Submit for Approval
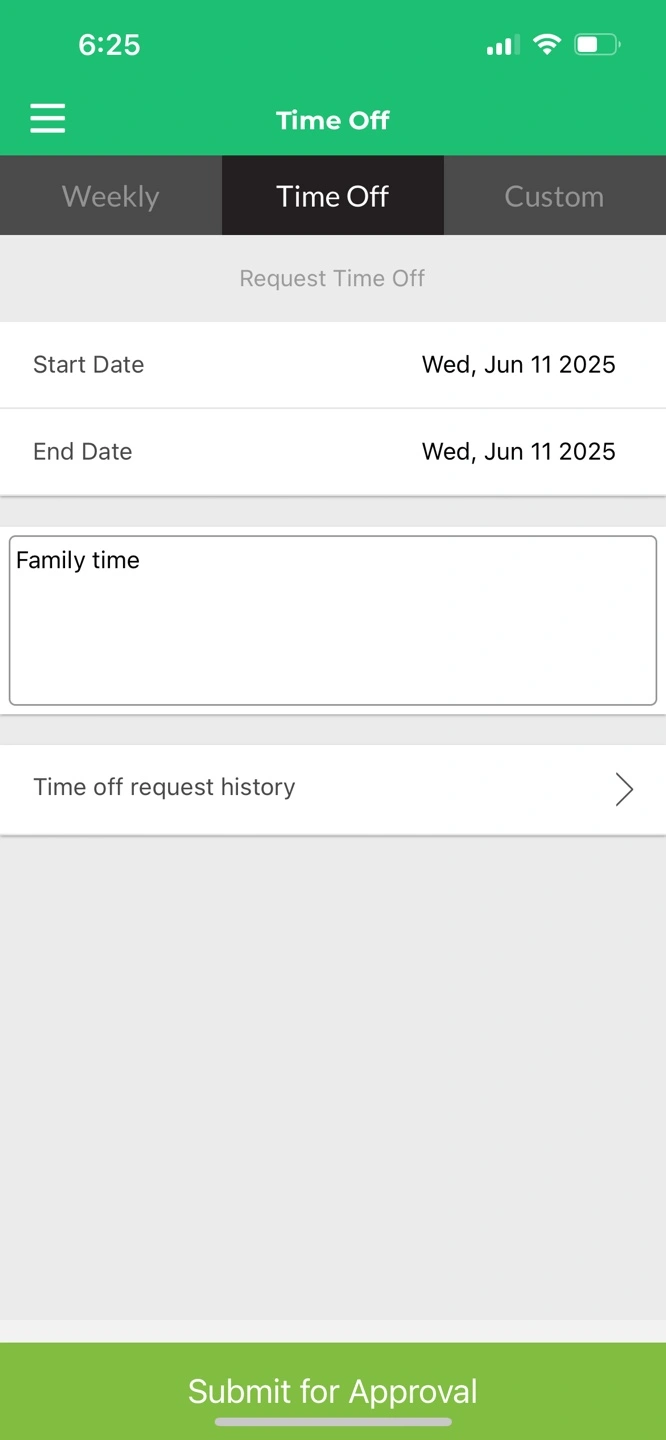The image size is (666, 1440). (333, 1391)
